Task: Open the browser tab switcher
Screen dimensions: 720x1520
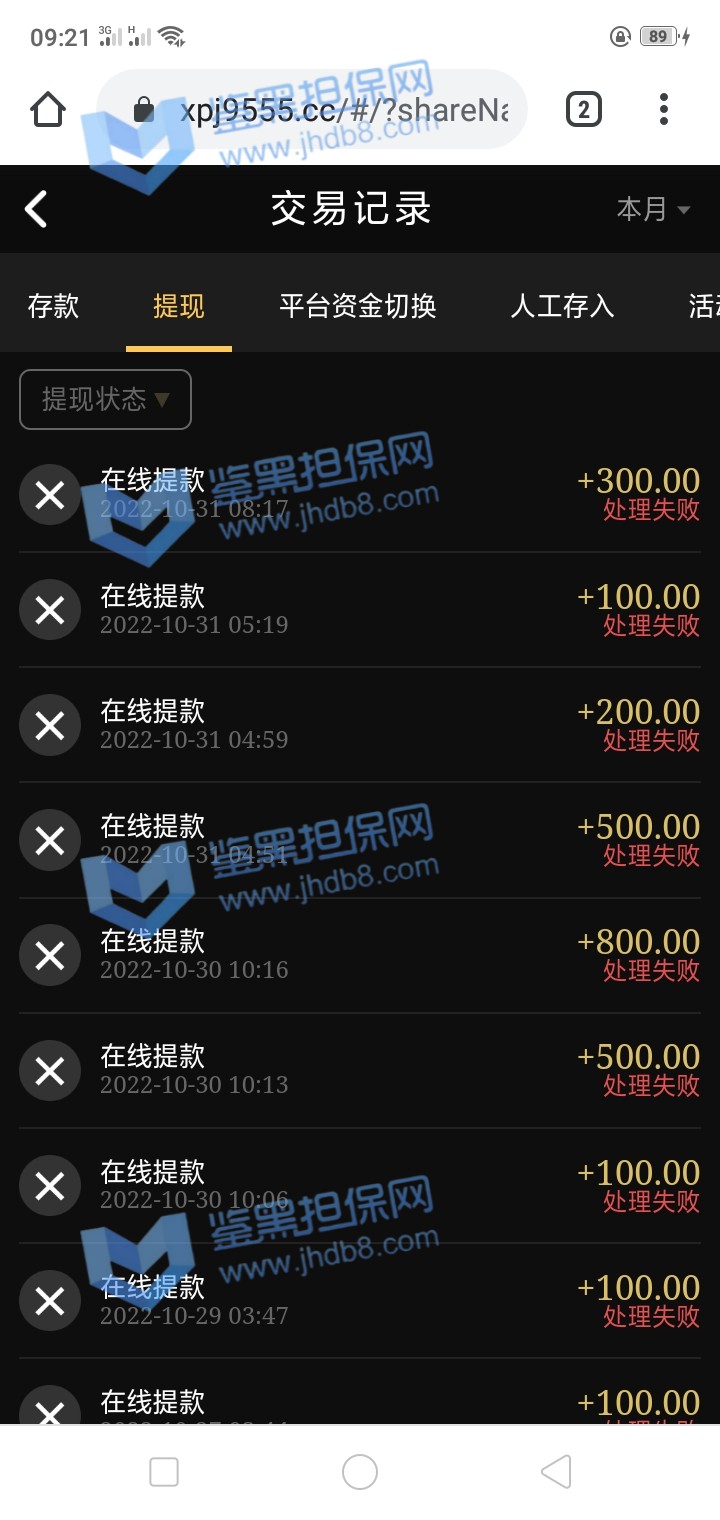Action: pyautogui.click(x=584, y=109)
